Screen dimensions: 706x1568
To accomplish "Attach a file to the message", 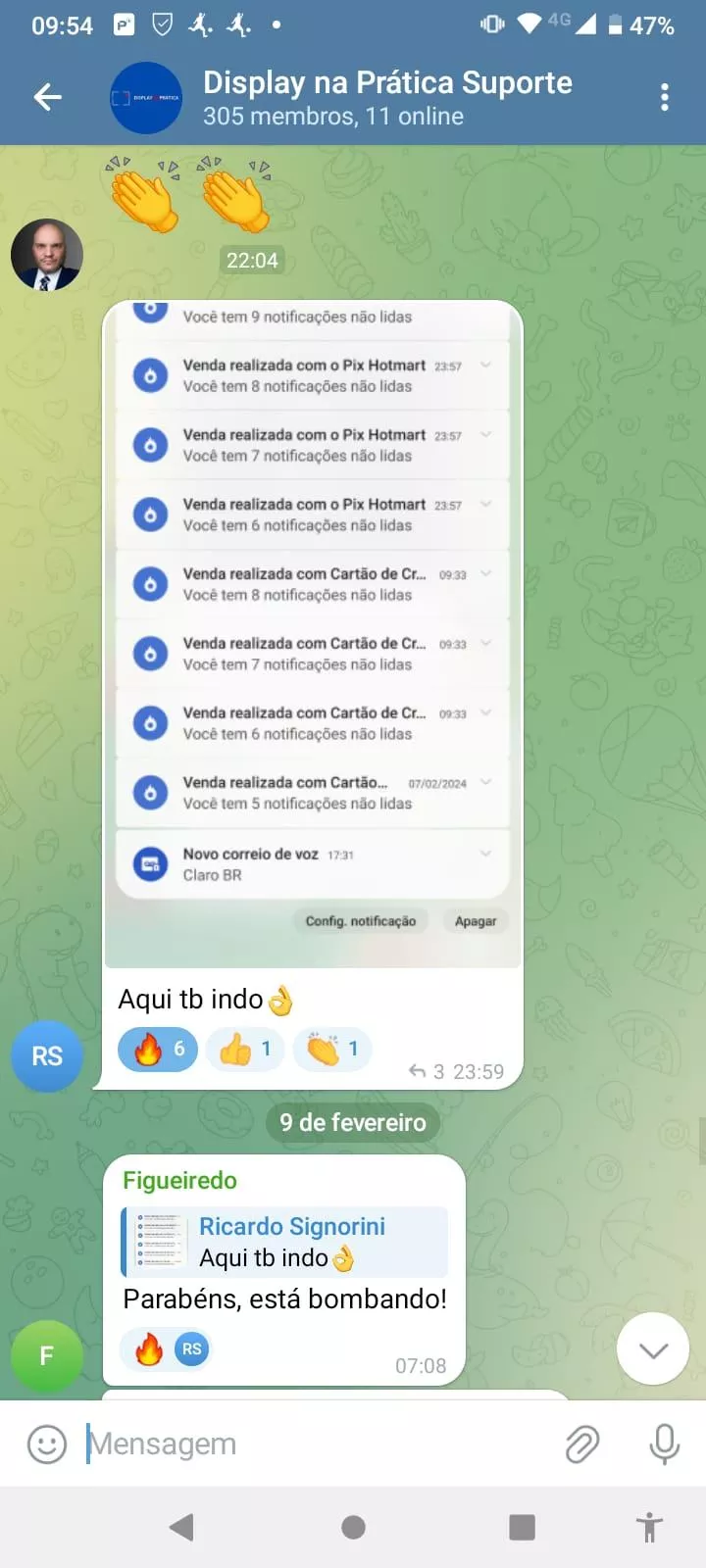I will 582,1444.
